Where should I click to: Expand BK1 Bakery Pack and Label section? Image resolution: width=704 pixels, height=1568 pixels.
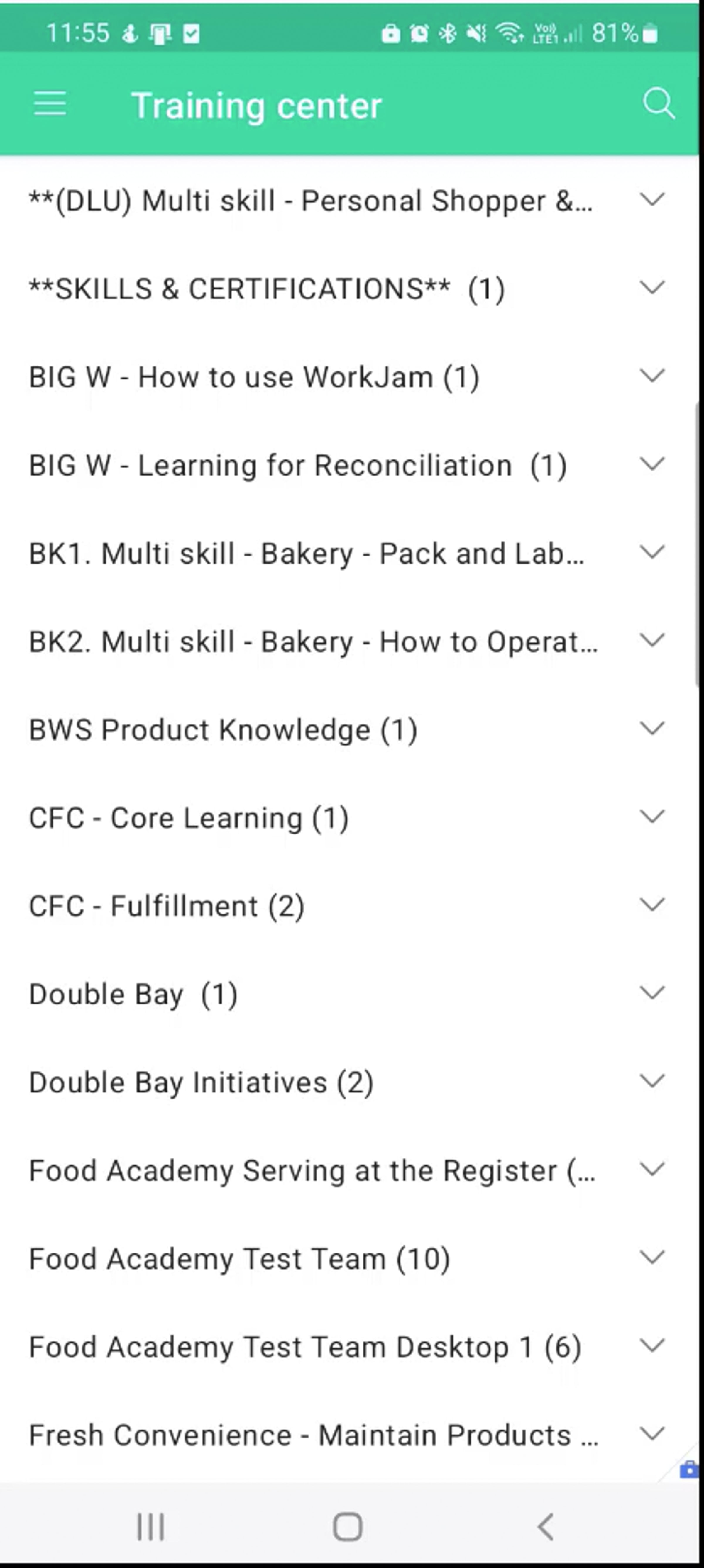[x=651, y=553]
